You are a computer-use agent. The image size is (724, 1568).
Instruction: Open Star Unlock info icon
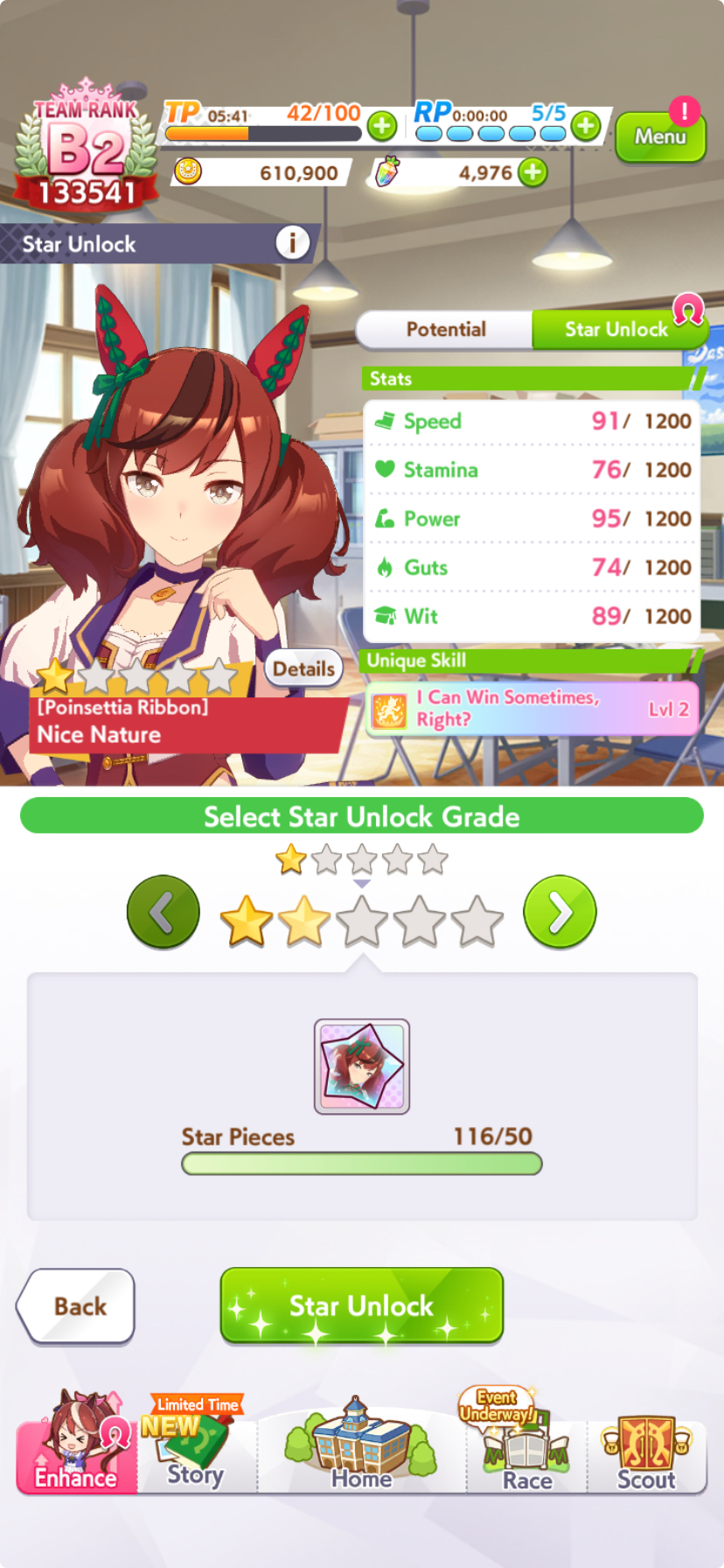pos(292,242)
